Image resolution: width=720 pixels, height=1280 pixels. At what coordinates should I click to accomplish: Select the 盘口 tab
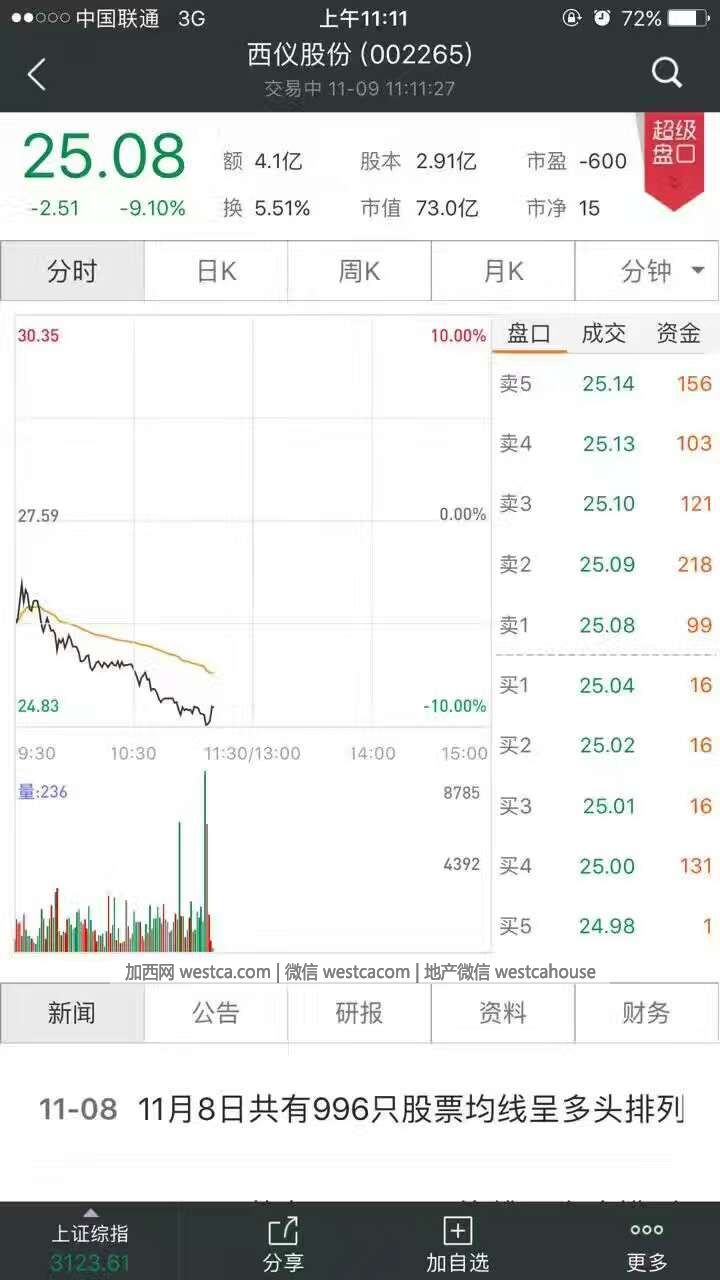pyautogui.click(x=529, y=334)
